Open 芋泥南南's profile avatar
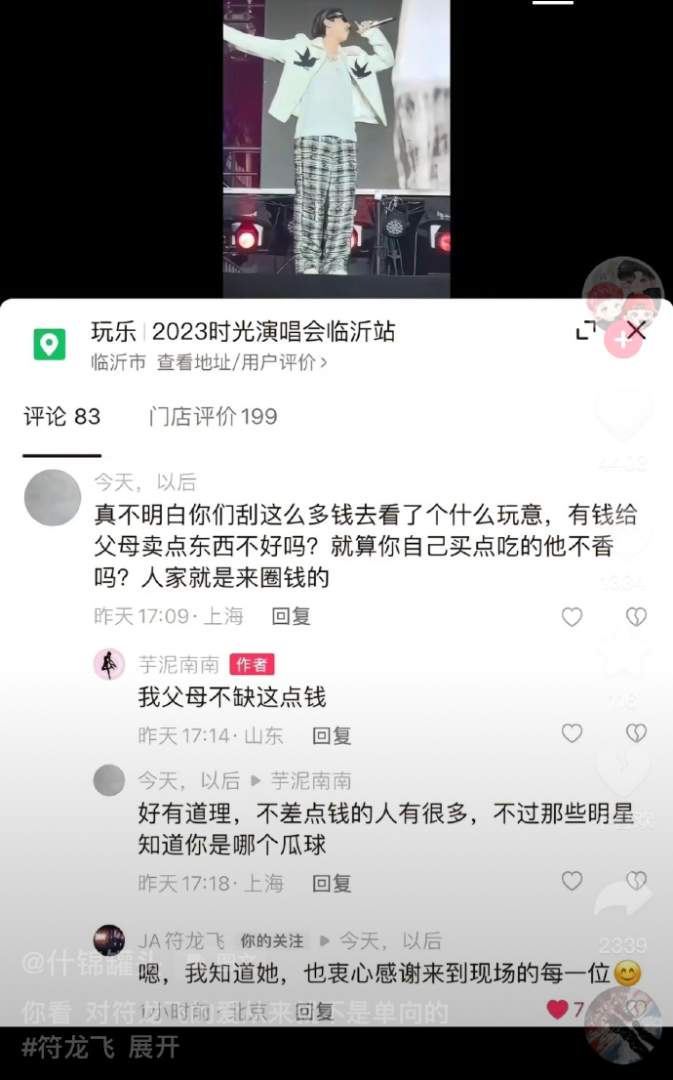 coord(109,664)
